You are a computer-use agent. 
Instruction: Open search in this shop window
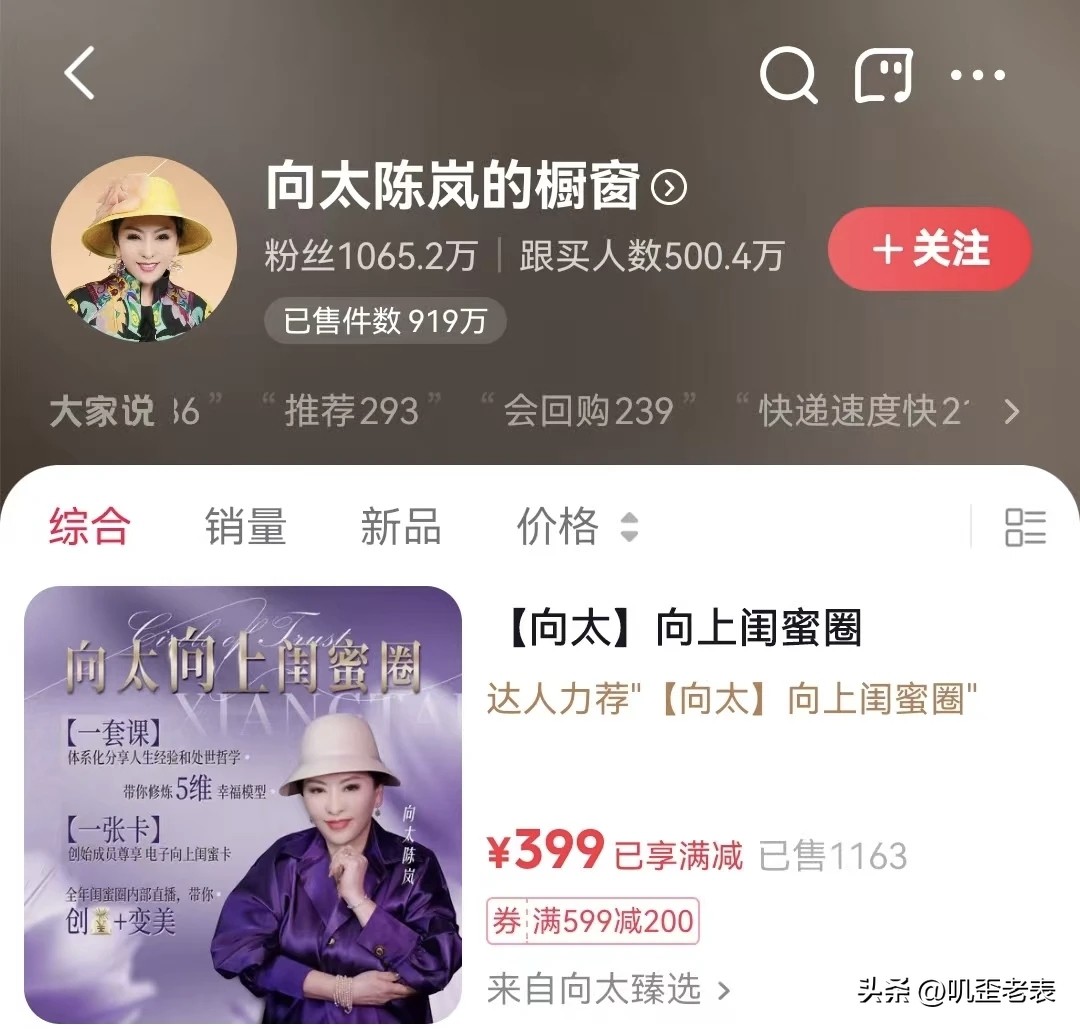tap(788, 74)
